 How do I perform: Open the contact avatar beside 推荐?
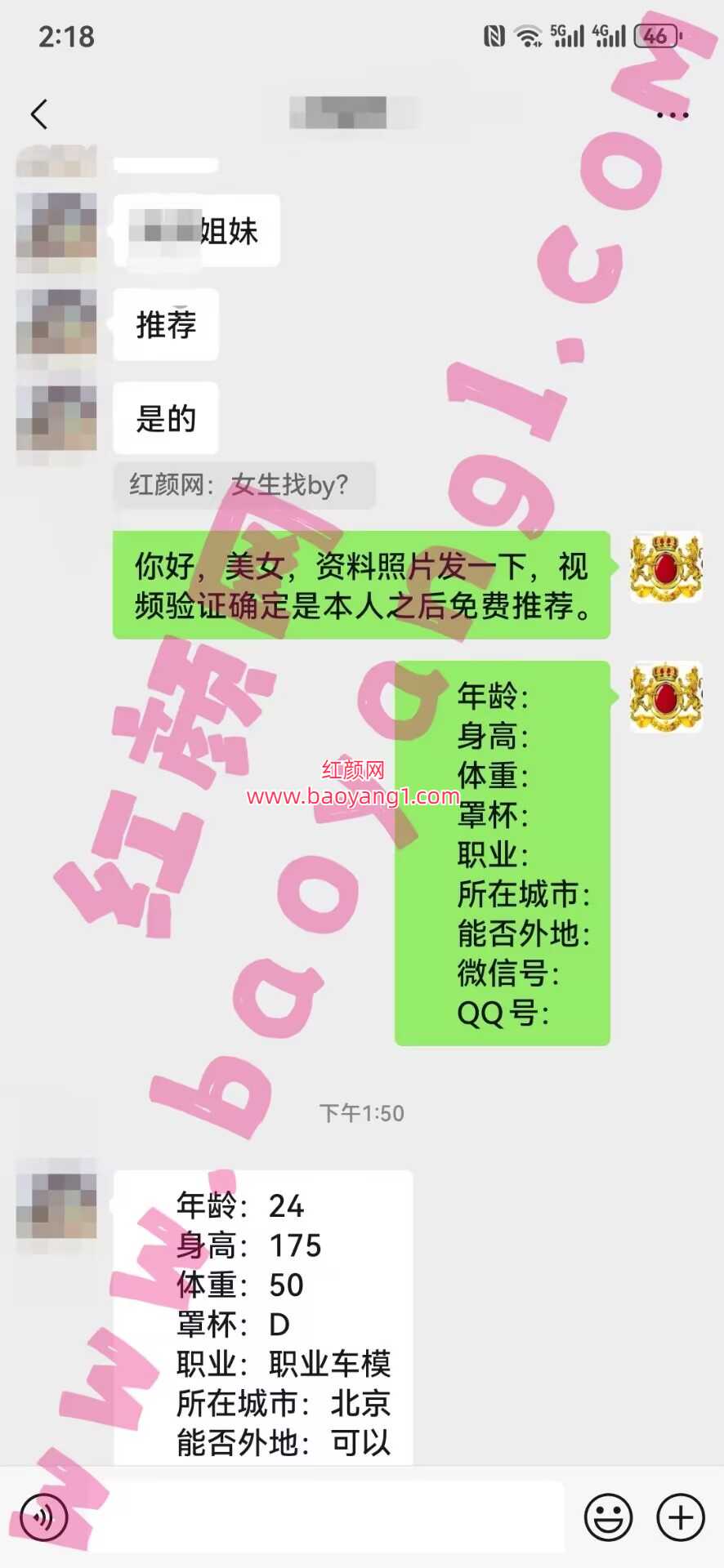(x=56, y=323)
